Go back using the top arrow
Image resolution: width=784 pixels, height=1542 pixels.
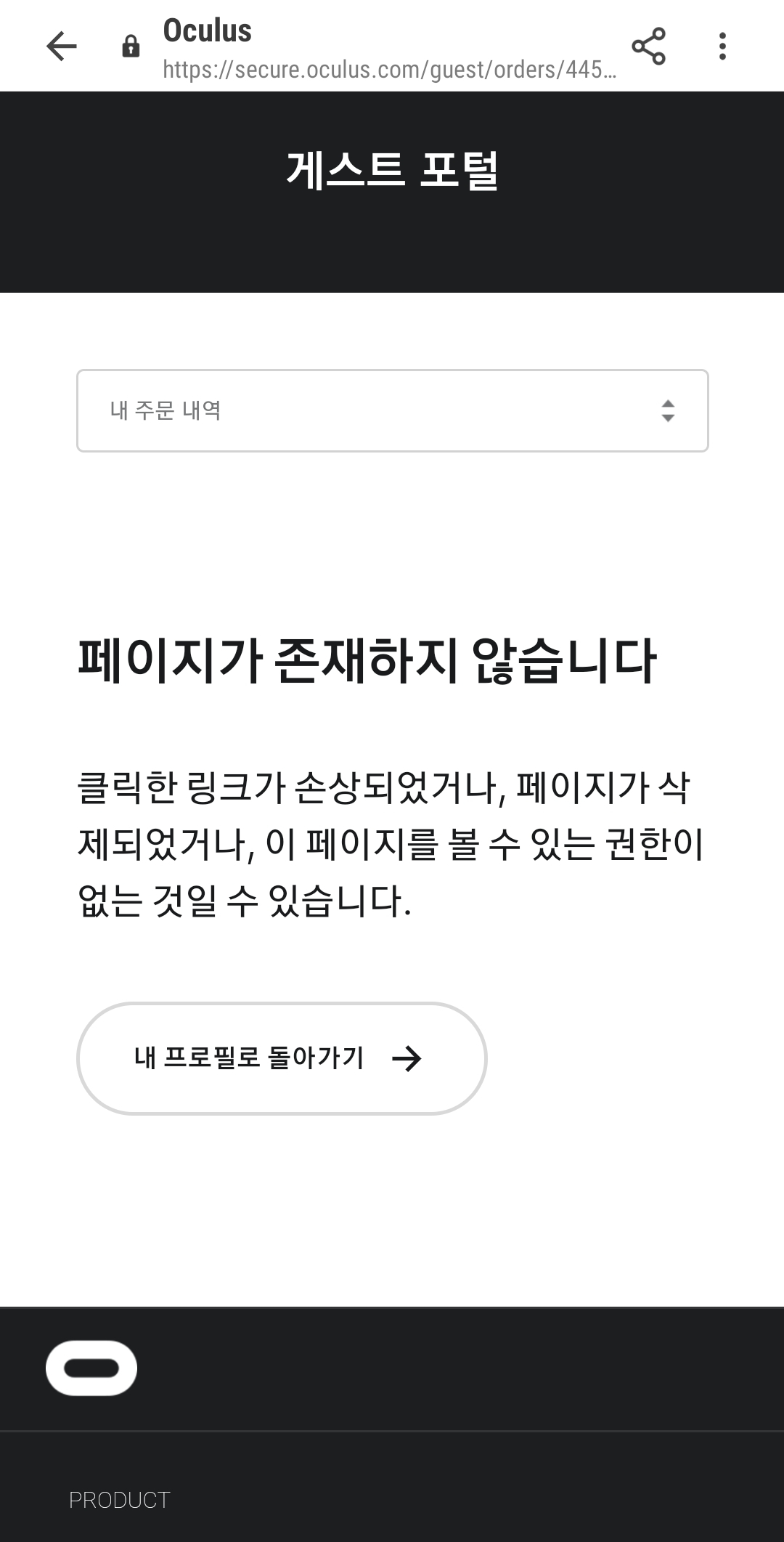(62, 46)
